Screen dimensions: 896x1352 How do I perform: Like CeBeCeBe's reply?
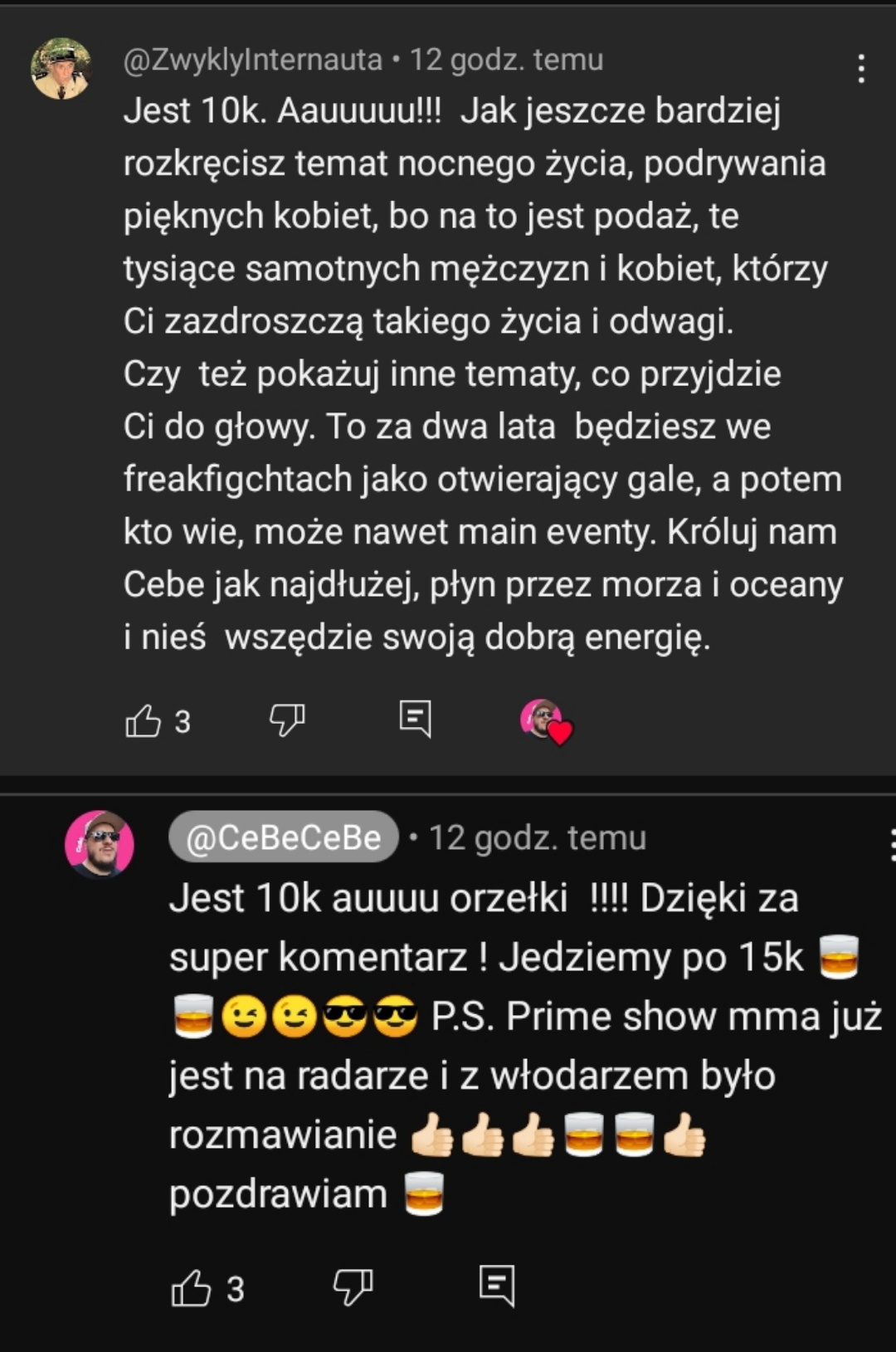point(191,1288)
